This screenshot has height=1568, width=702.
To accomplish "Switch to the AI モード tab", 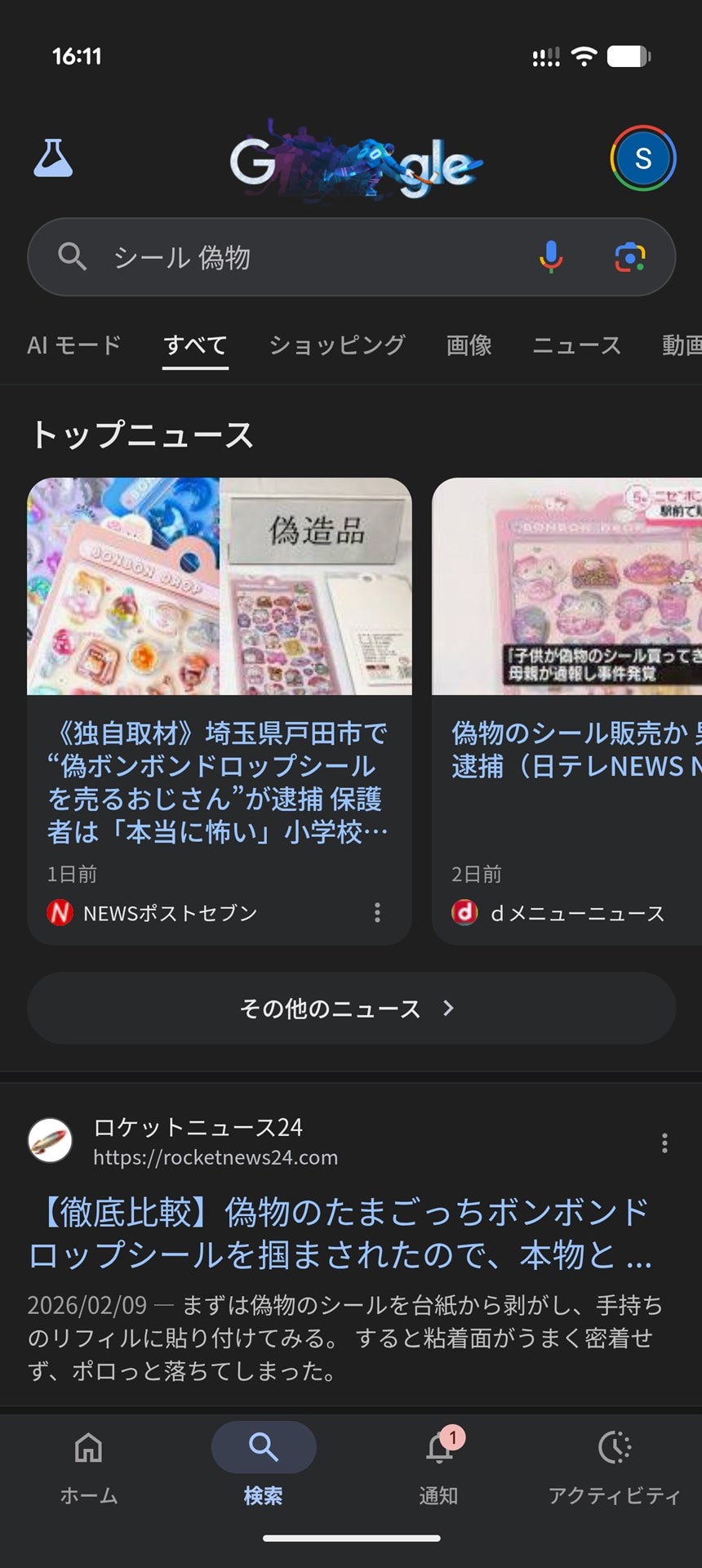I will 73,345.
